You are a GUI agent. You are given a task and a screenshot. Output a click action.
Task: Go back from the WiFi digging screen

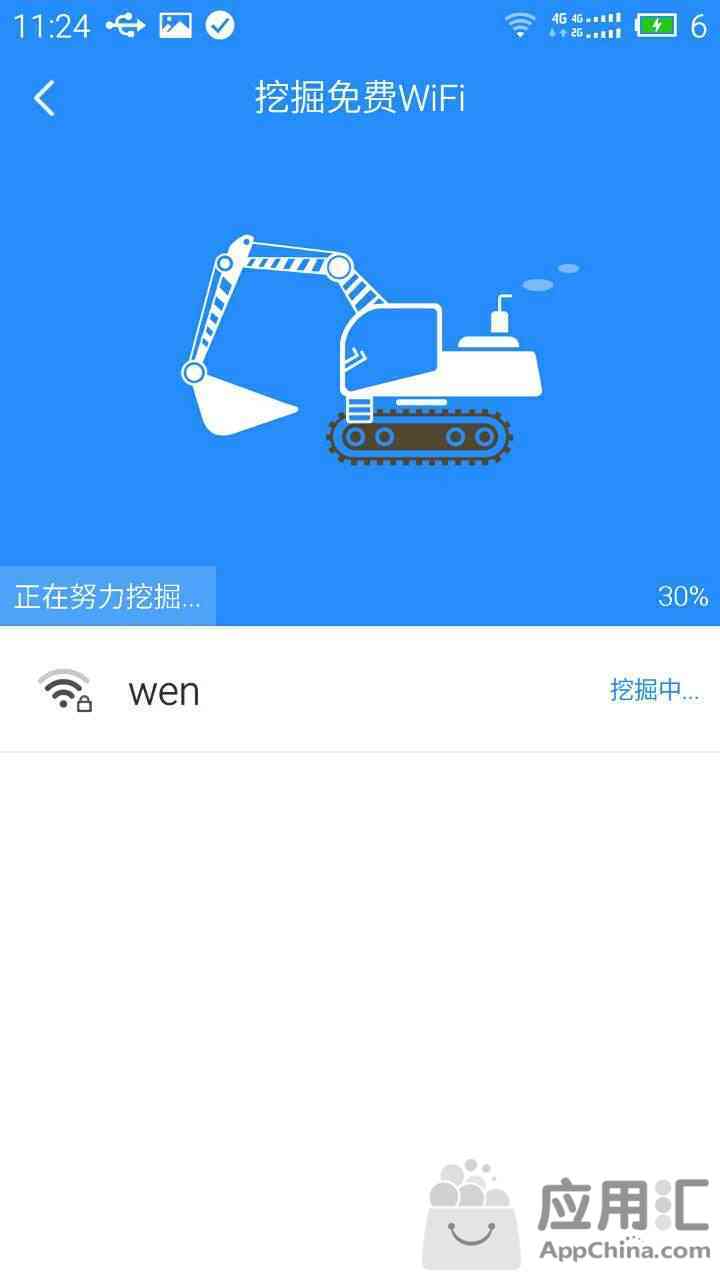44,98
